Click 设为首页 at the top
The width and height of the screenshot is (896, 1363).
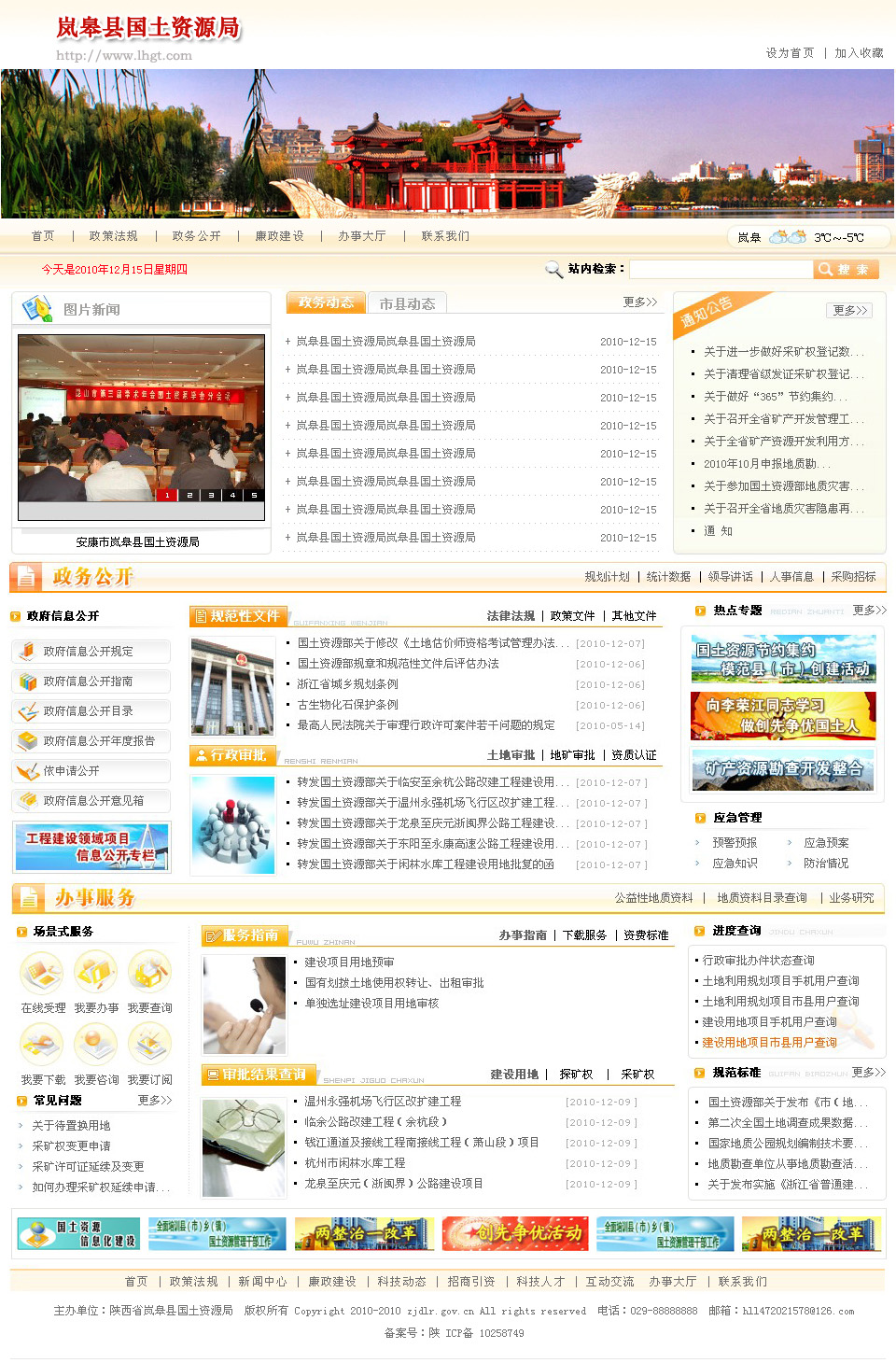point(790,53)
